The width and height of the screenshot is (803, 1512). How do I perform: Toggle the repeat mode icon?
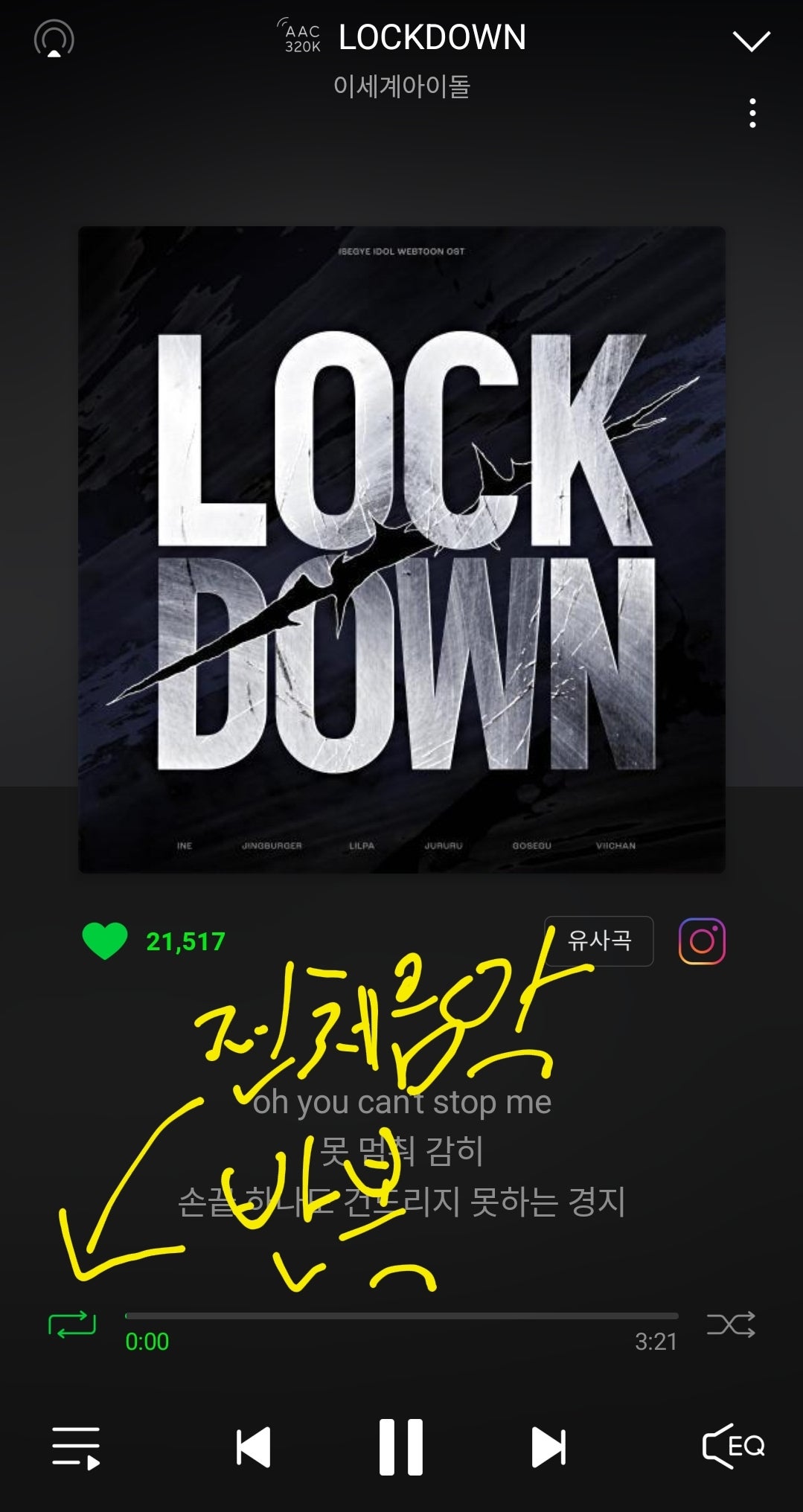[x=72, y=1324]
